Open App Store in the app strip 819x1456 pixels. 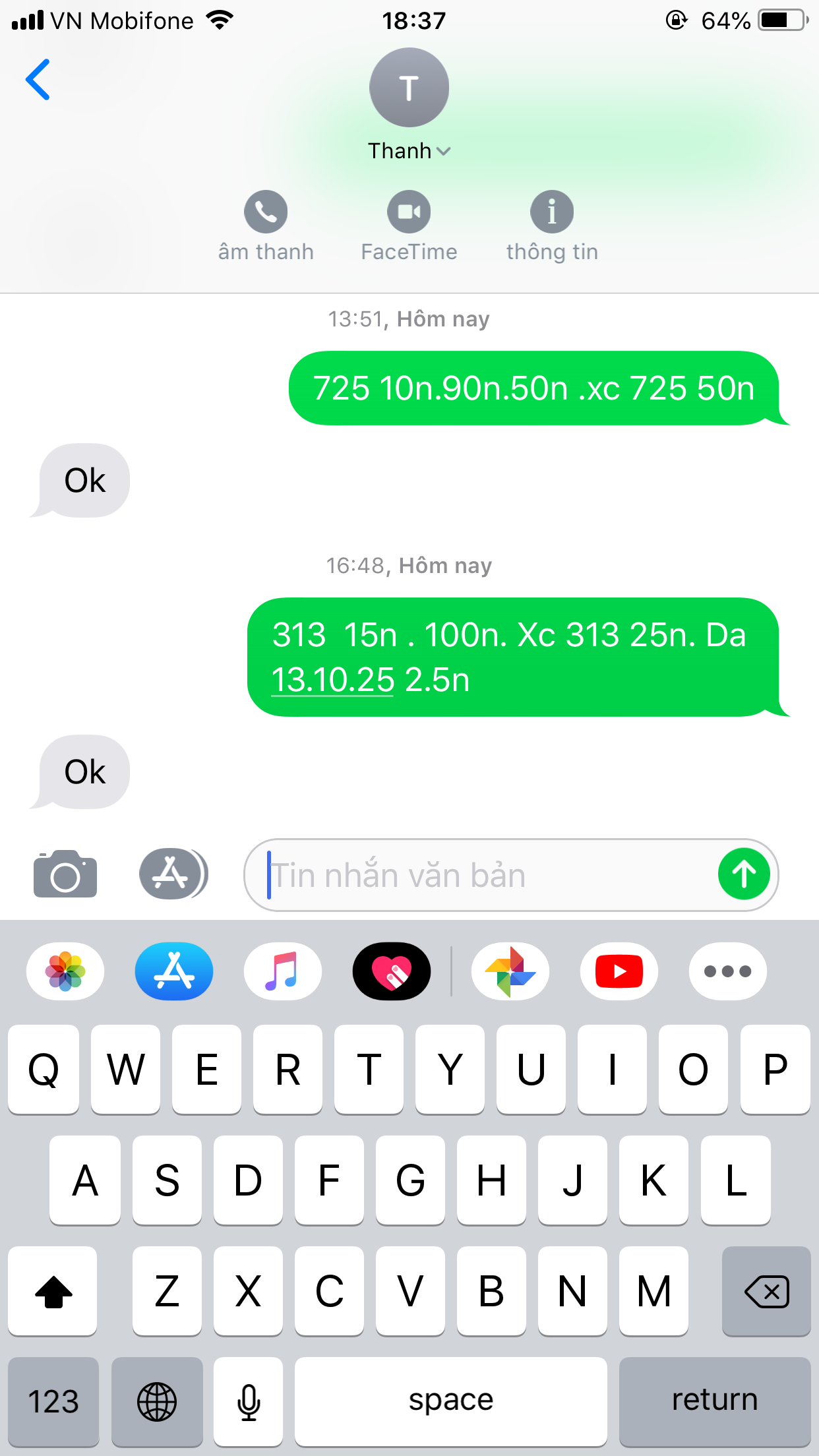(x=174, y=971)
